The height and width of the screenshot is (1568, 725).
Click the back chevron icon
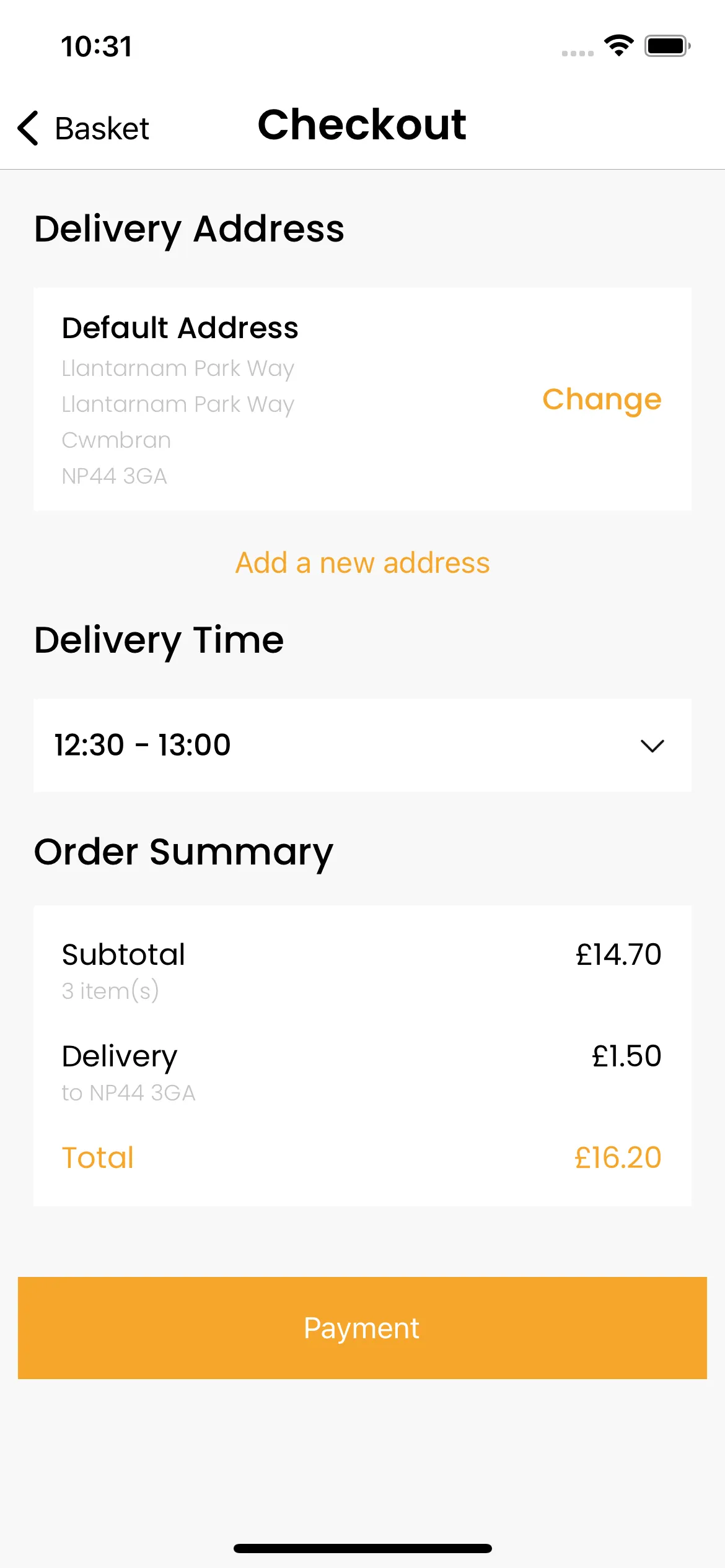27,128
